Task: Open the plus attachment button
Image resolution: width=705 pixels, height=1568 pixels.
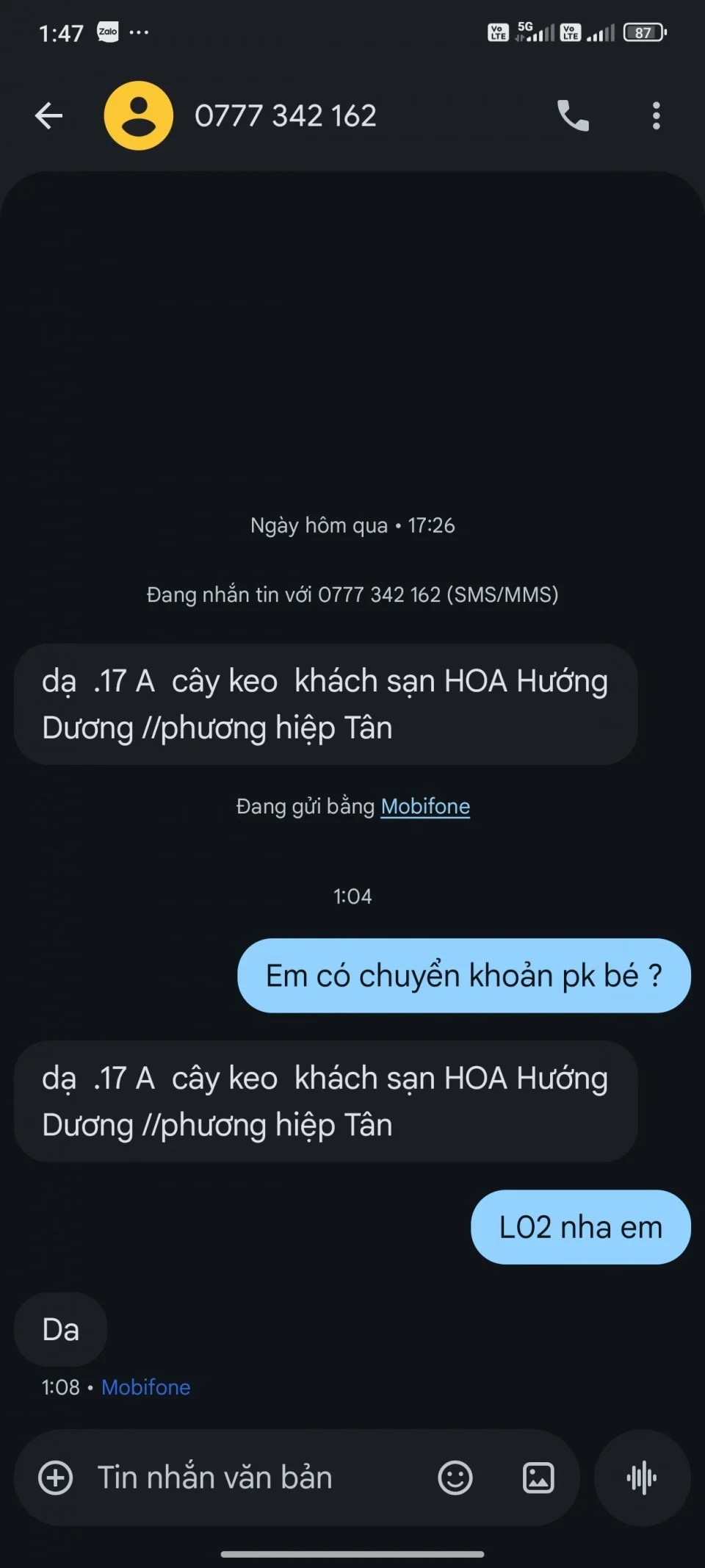Action: click(x=56, y=1478)
